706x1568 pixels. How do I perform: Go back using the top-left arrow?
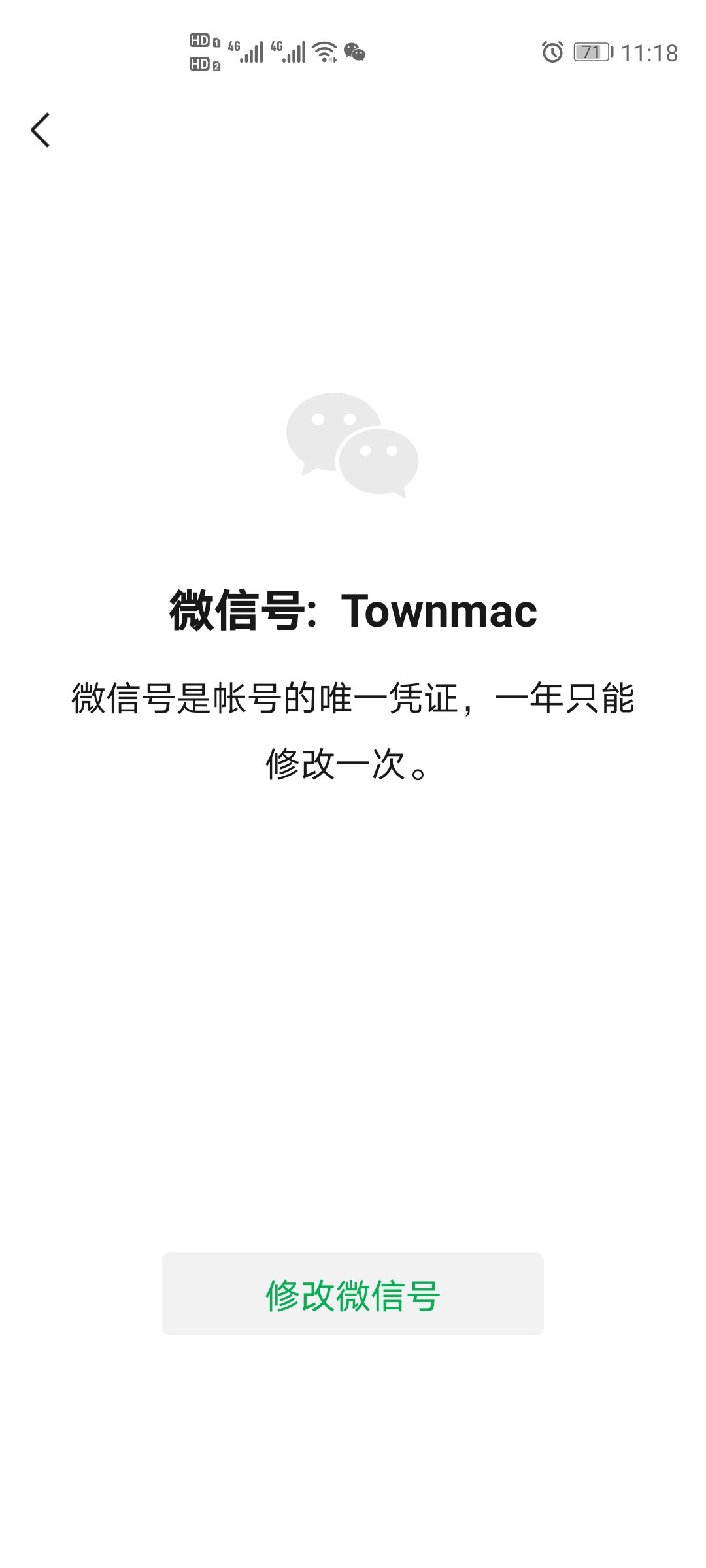[x=41, y=130]
